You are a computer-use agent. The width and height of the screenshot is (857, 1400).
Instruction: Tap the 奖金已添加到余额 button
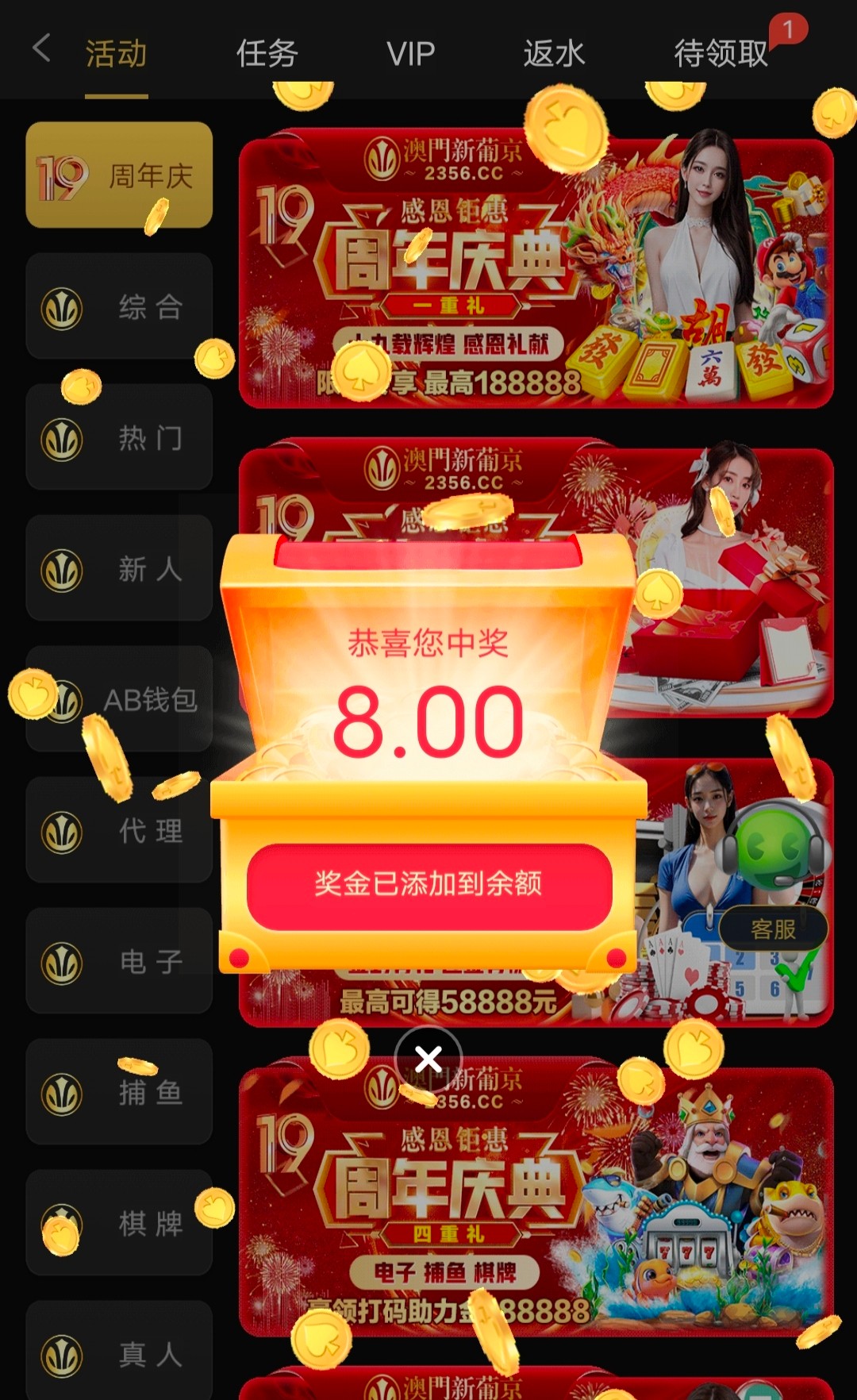(428, 885)
